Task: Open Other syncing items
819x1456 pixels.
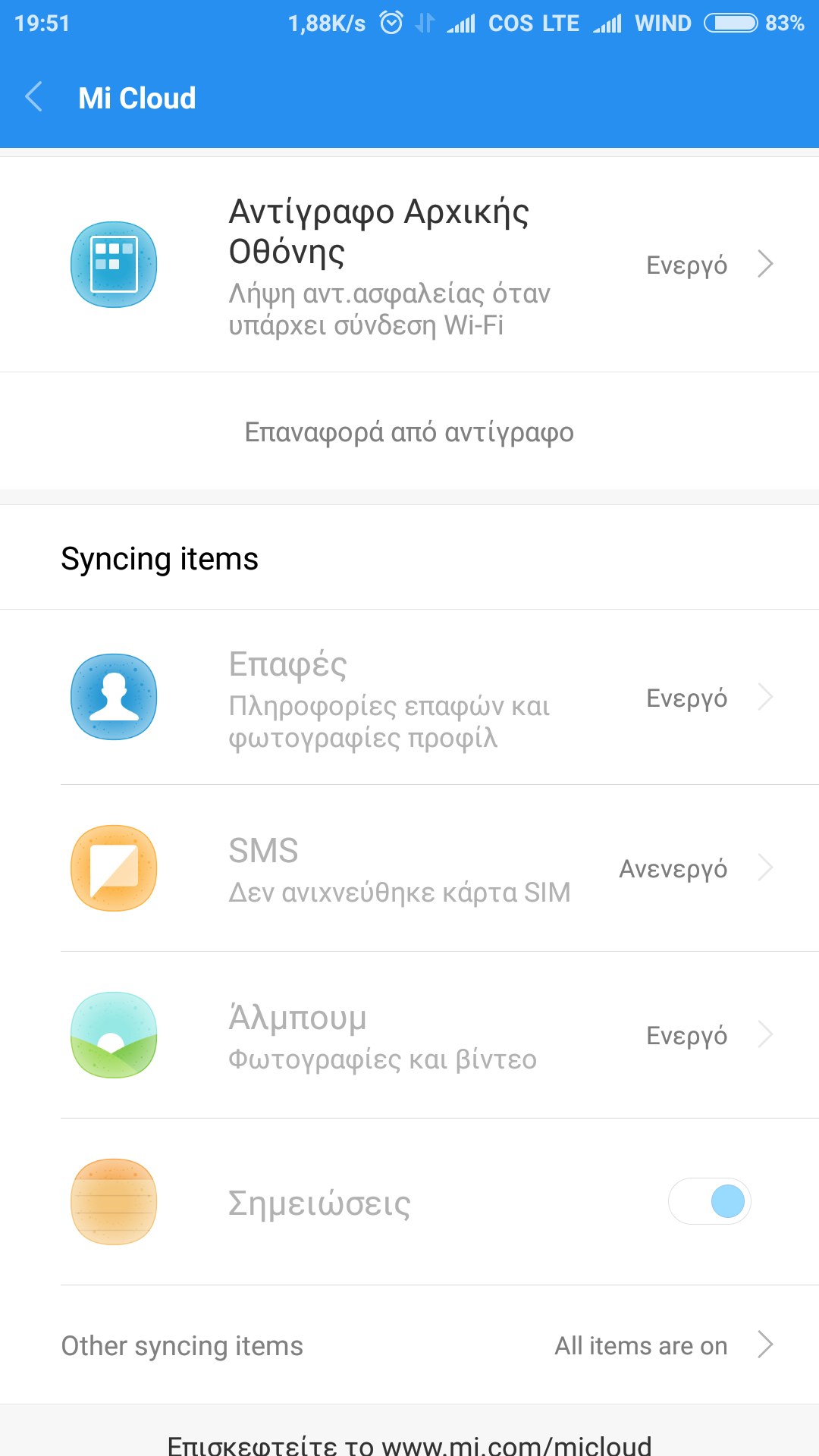Action: pos(409,1345)
